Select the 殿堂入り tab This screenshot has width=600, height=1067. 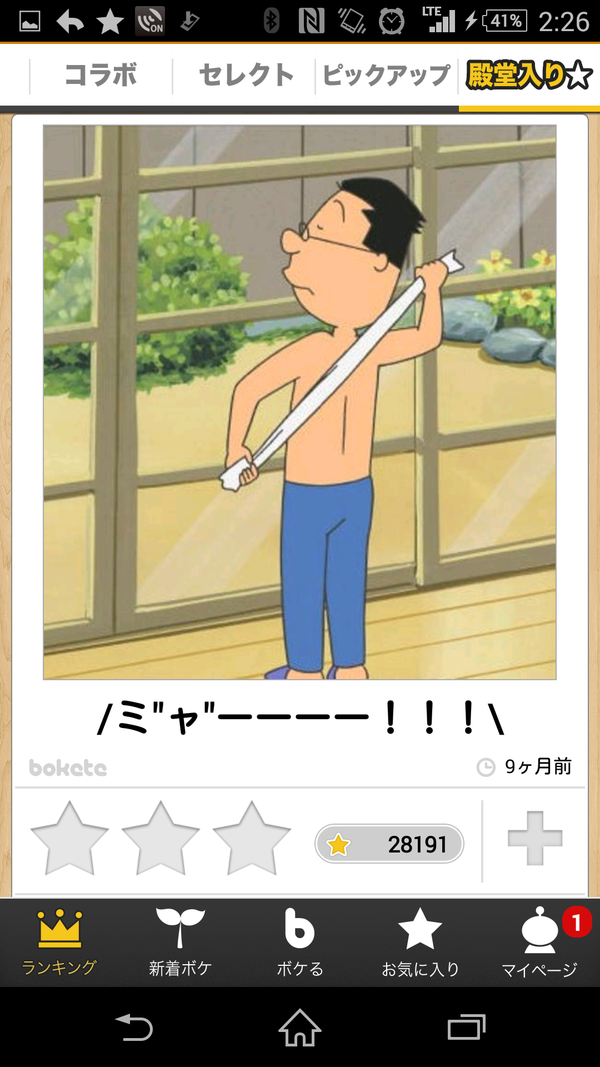pyautogui.click(x=529, y=75)
